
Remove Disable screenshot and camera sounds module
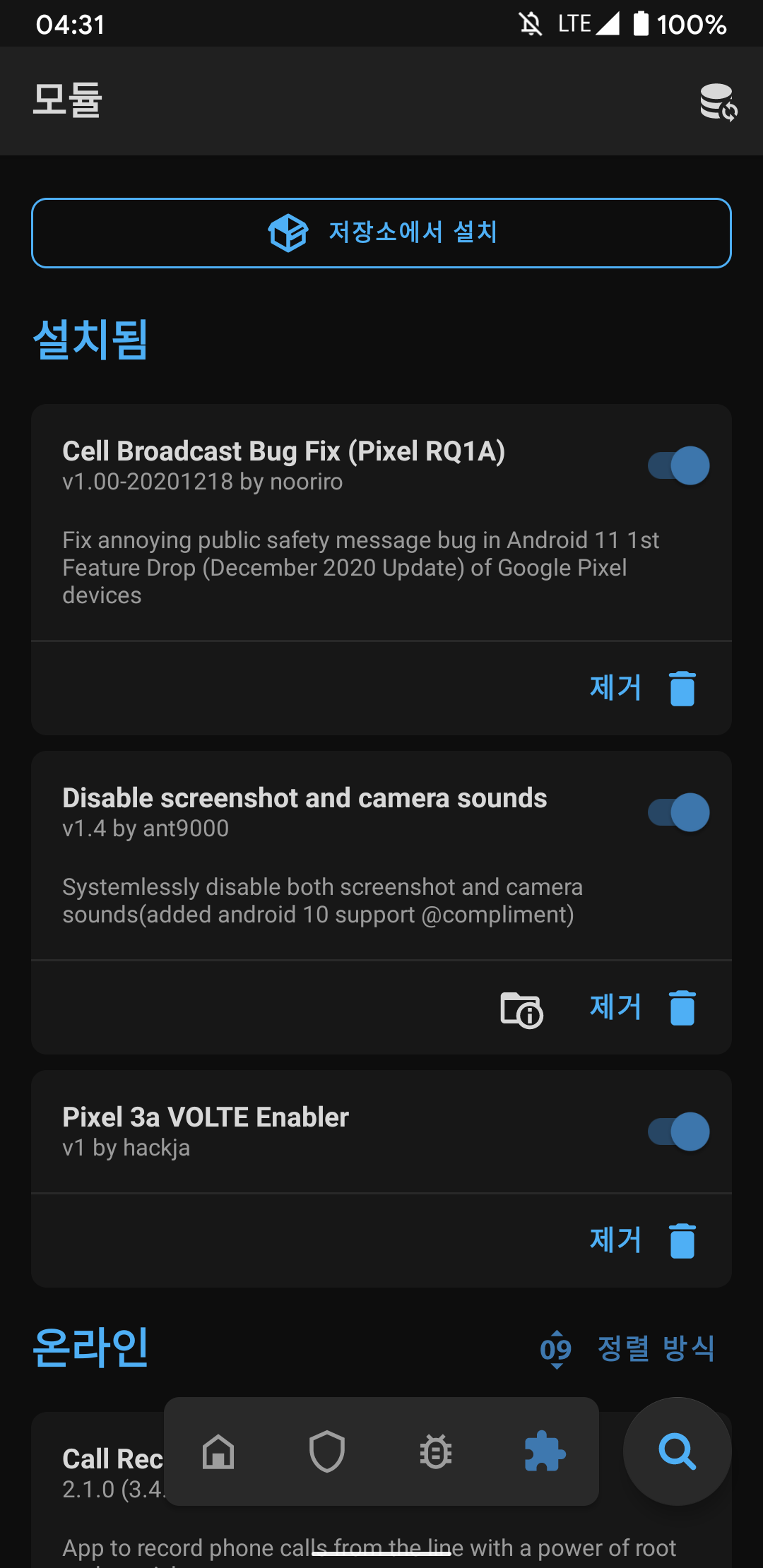point(643,1007)
